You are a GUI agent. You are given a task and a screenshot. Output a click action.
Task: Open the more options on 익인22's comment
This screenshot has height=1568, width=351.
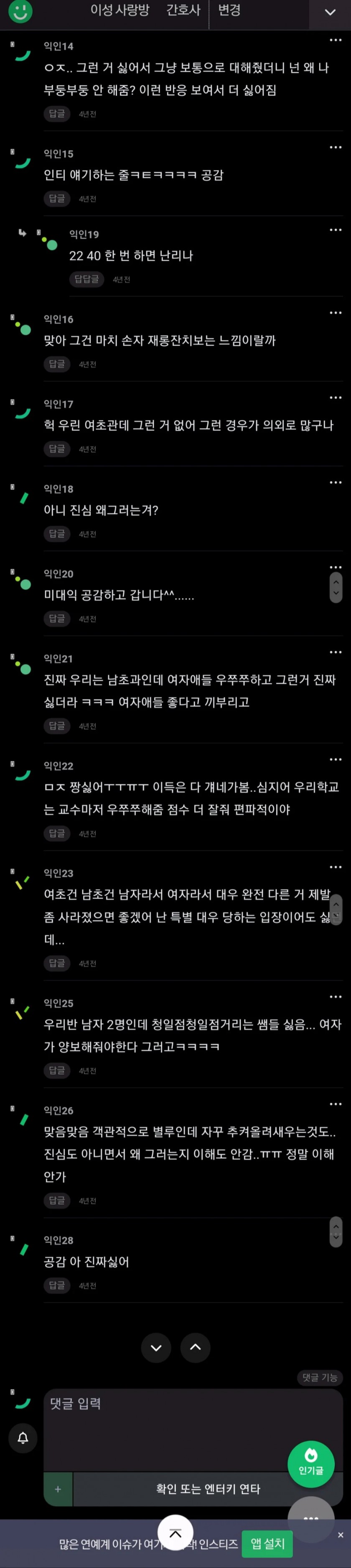point(335,759)
